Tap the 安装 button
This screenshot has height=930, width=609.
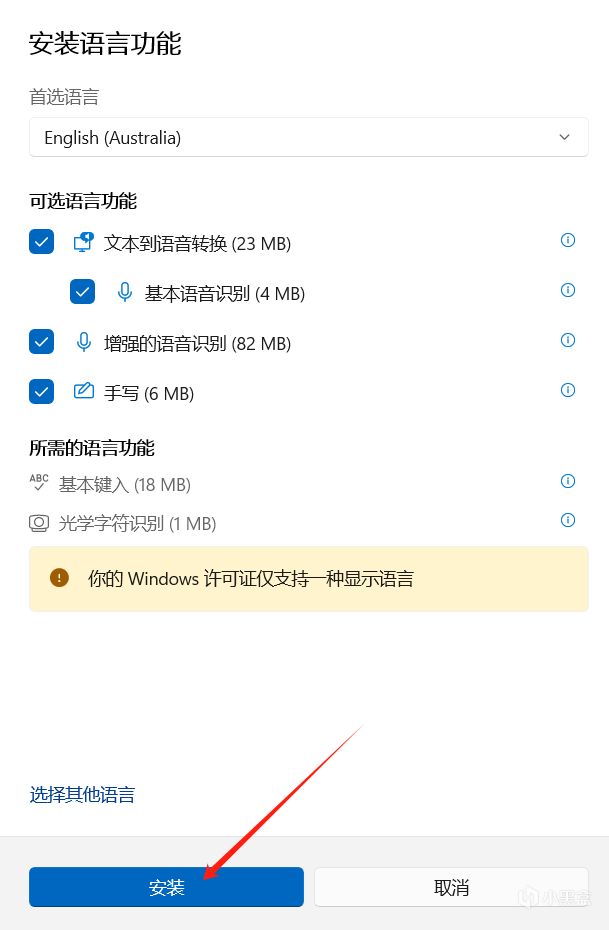tap(166, 887)
